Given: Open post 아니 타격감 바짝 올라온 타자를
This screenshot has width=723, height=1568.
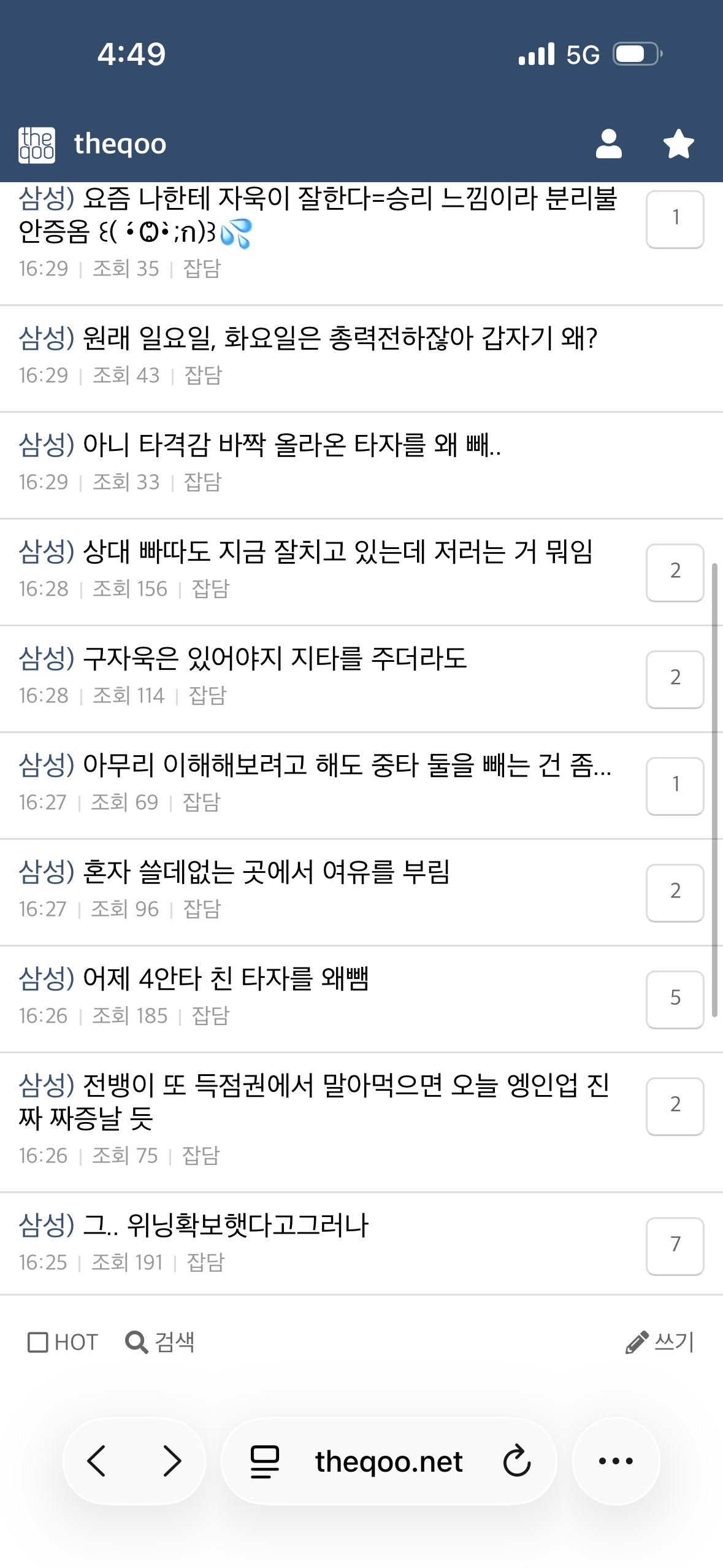Looking at the screenshot, I should (260, 445).
